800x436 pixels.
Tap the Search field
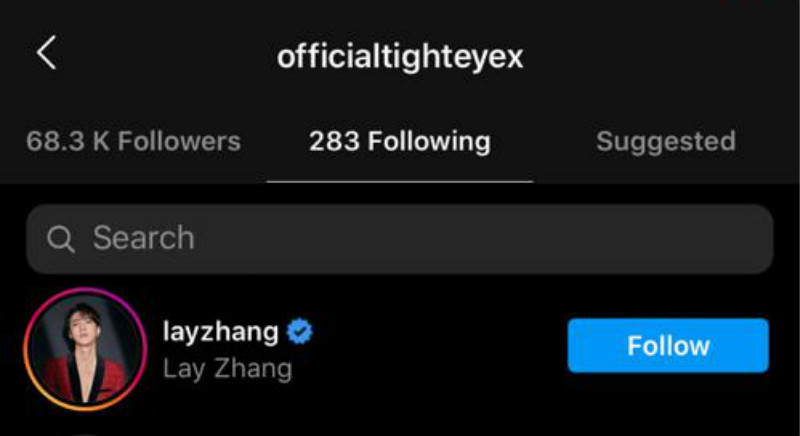pos(399,239)
